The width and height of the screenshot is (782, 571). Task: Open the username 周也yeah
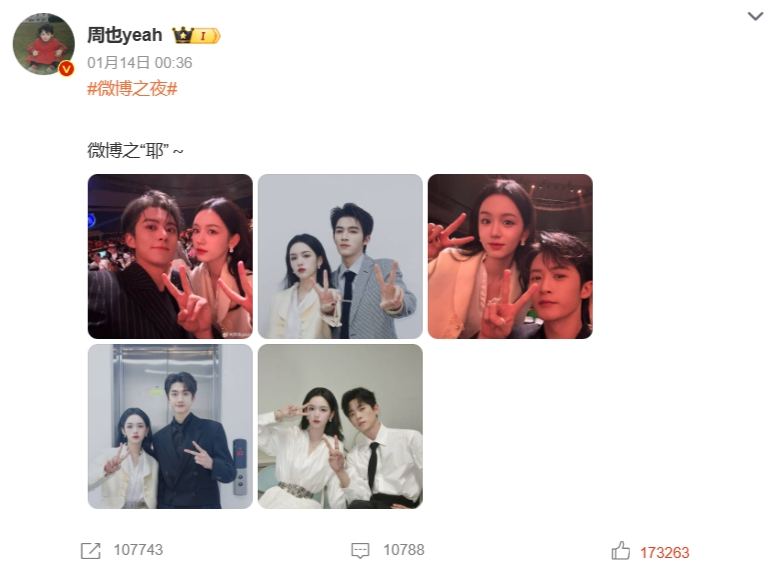click(124, 35)
